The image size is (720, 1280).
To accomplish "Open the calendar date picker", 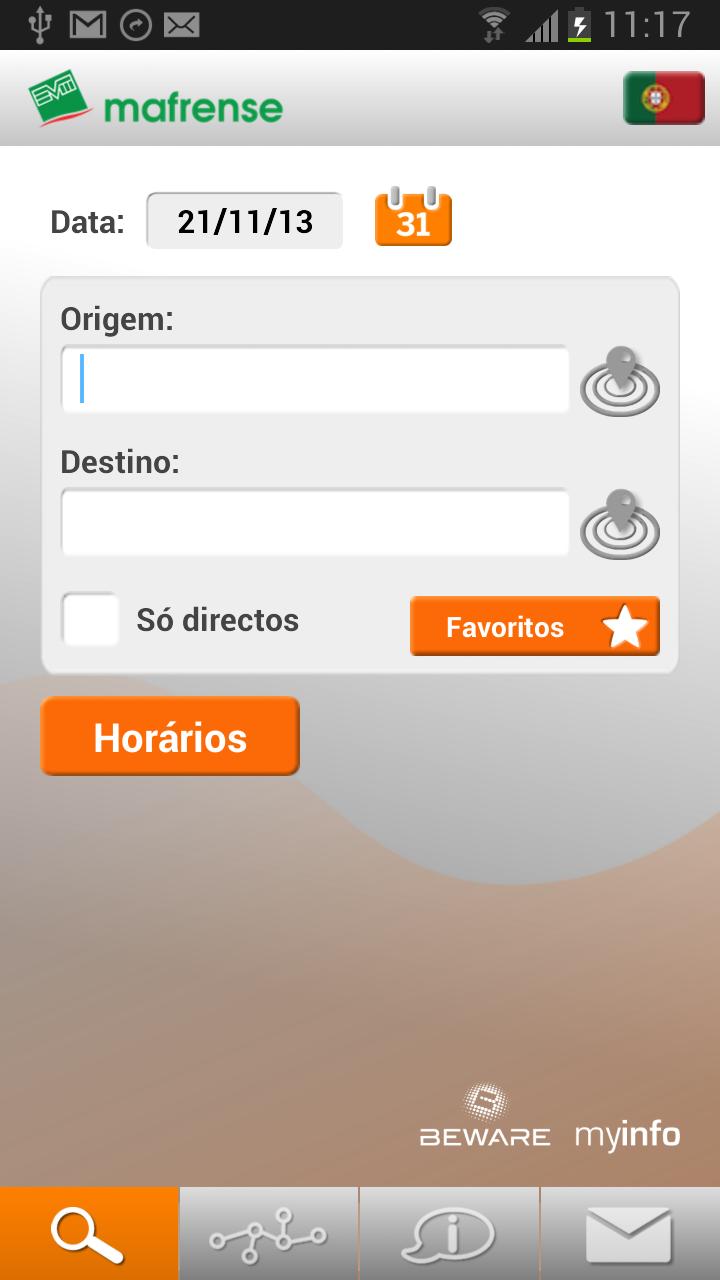I will (412, 219).
